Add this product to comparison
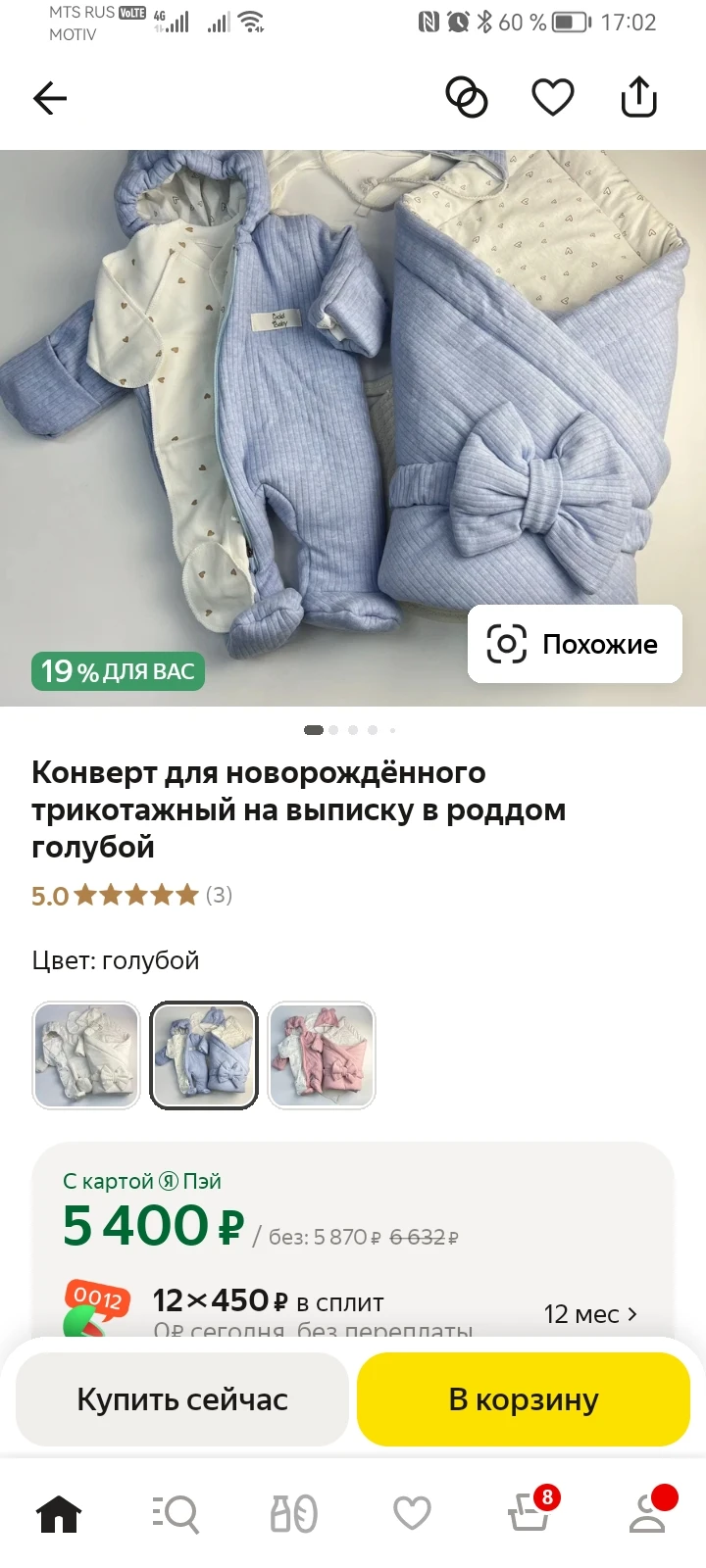Image resolution: width=706 pixels, height=1568 pixels. point(467,98)
